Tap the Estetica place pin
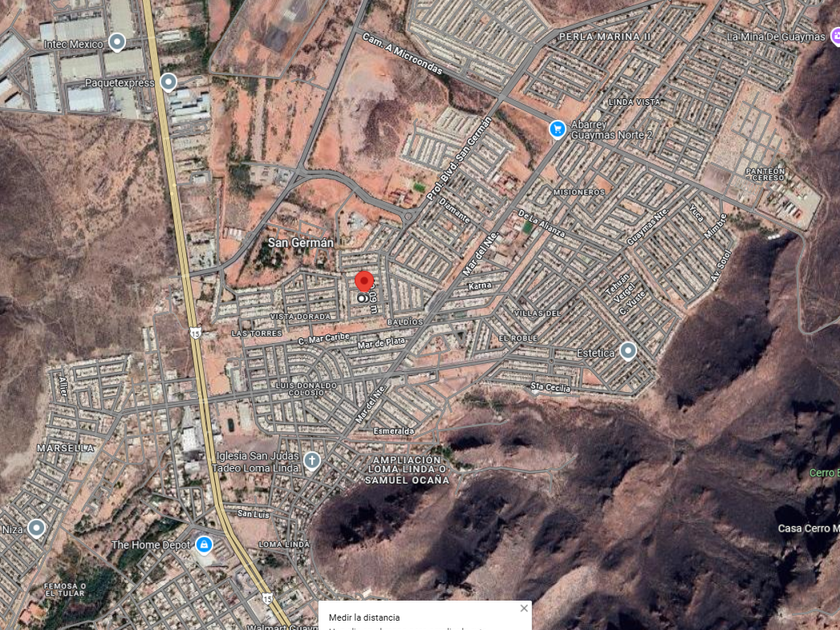 tap(628, 351)
